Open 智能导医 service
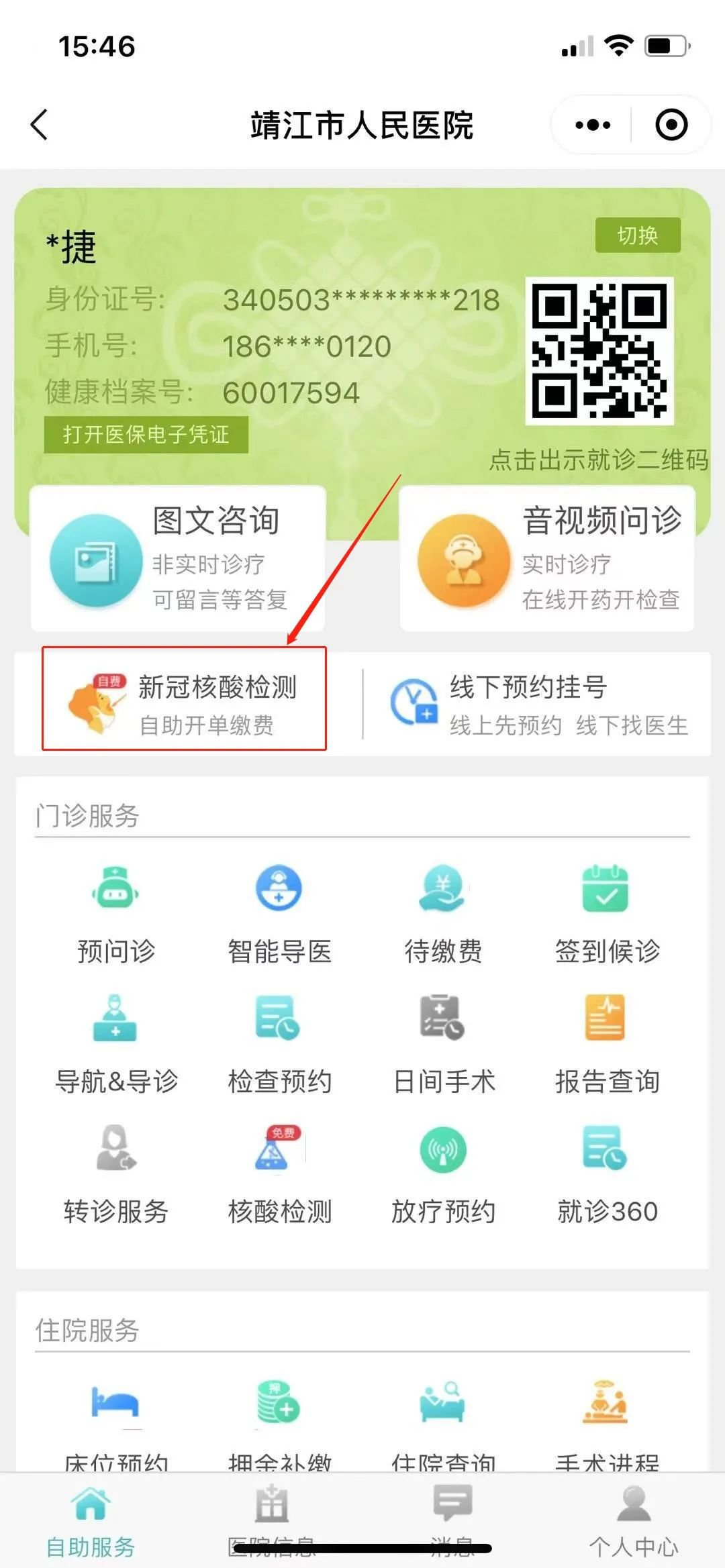The height and width of the screenshot is (1568, 725). point(279,914)
